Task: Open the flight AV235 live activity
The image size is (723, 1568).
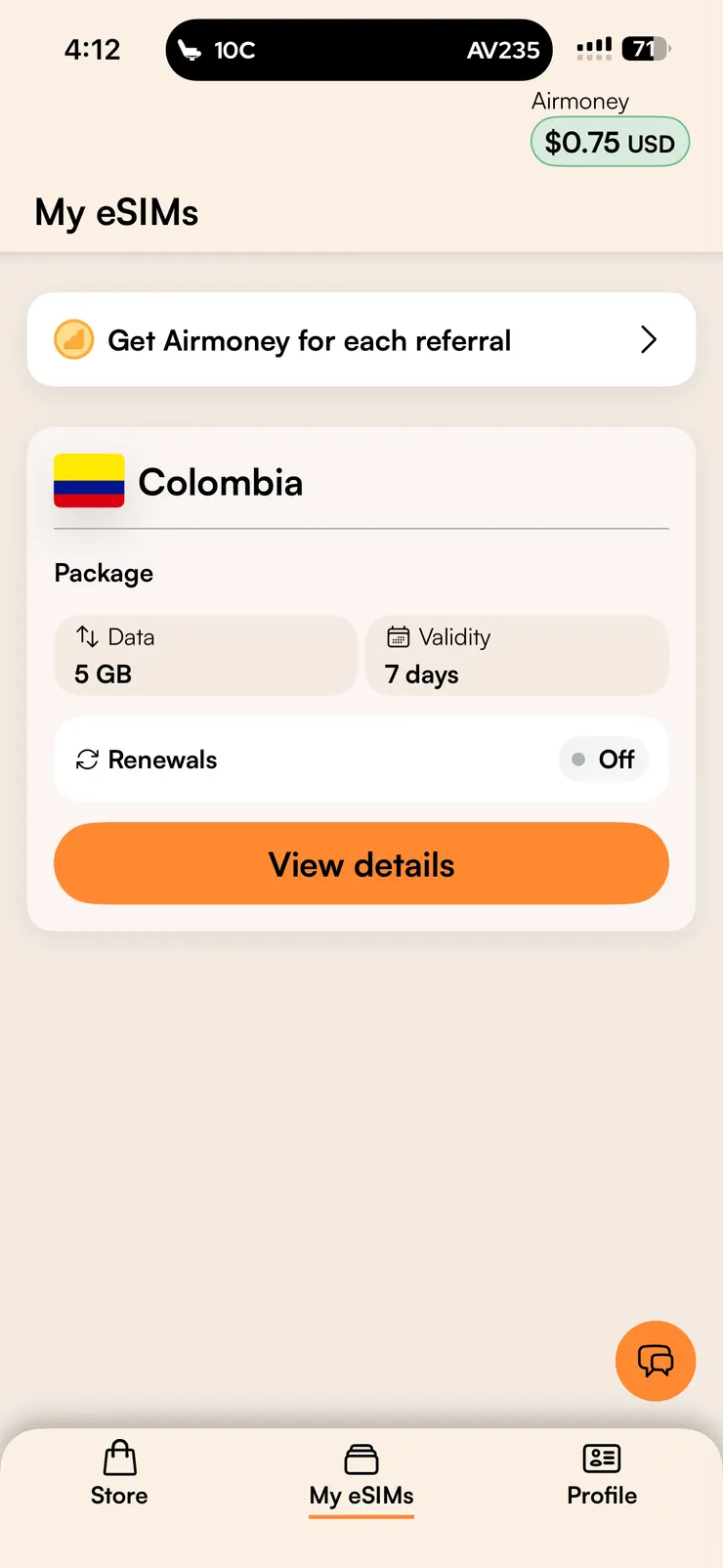Action: click(x=359, y=50)
